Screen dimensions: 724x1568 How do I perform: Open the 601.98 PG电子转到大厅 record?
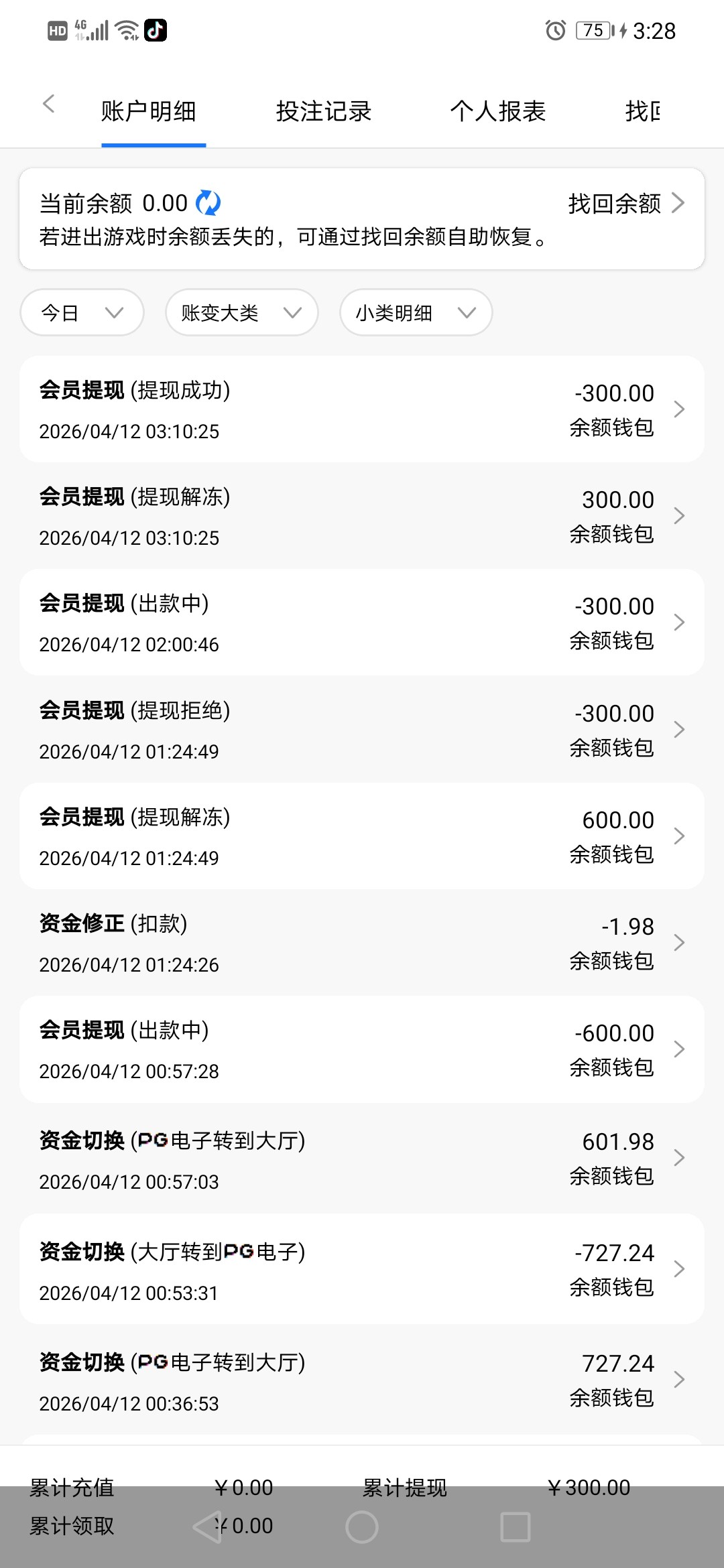pyautogui.click(x=362, y=1159)
